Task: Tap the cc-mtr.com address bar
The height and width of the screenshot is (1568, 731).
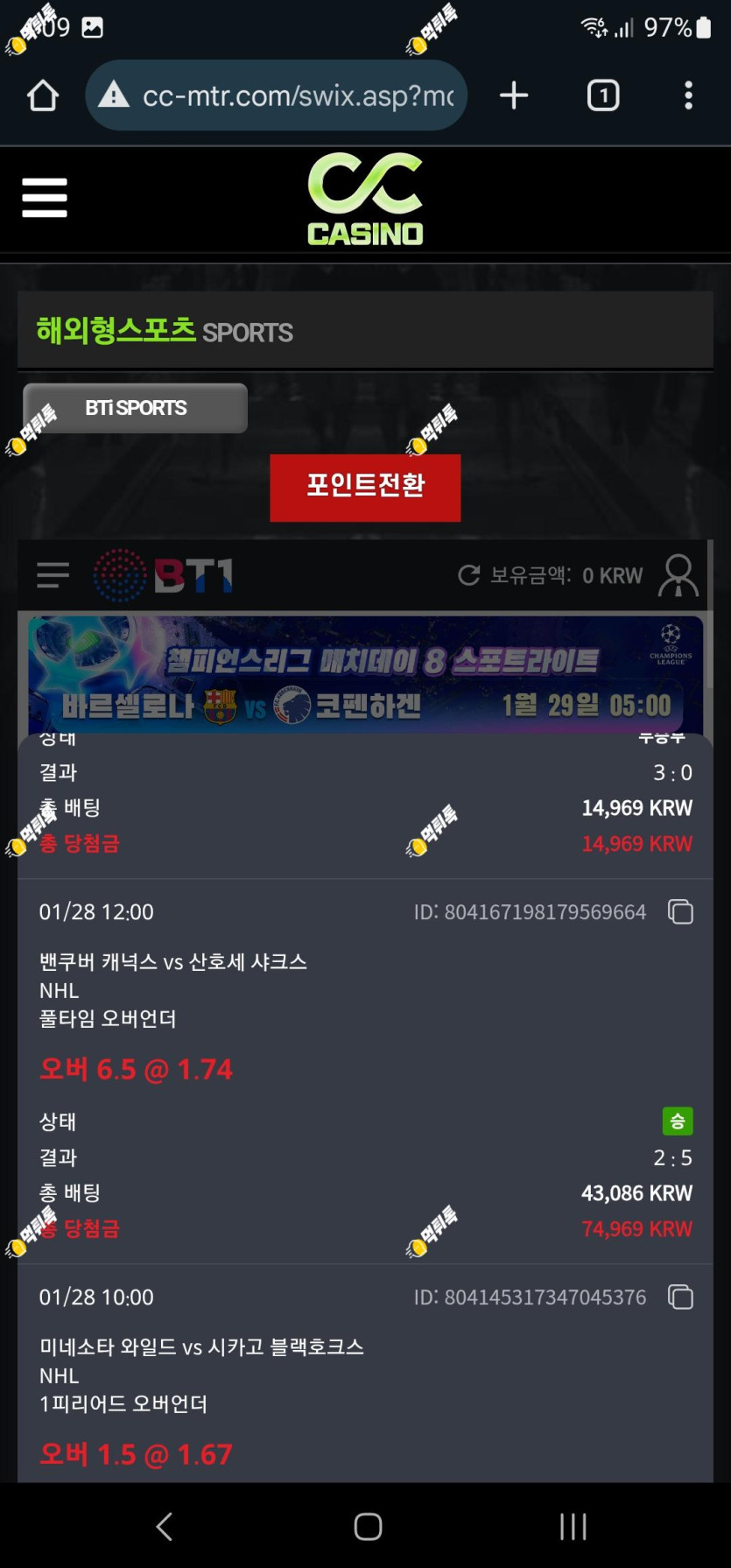Action: pos(276,95)
